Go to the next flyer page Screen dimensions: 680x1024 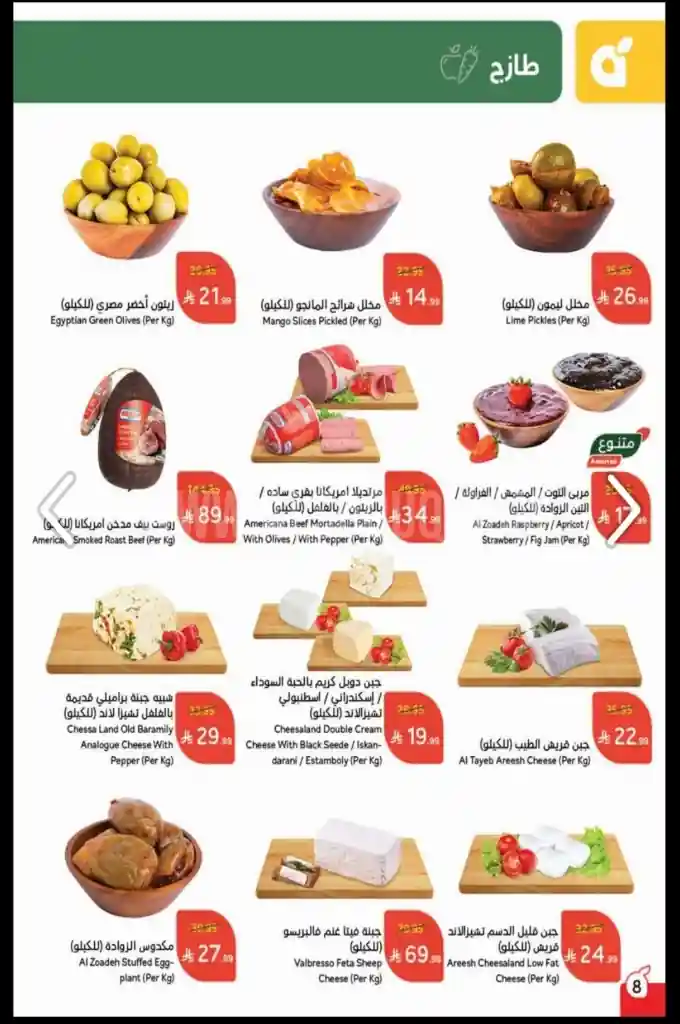[x=623, y=510]
